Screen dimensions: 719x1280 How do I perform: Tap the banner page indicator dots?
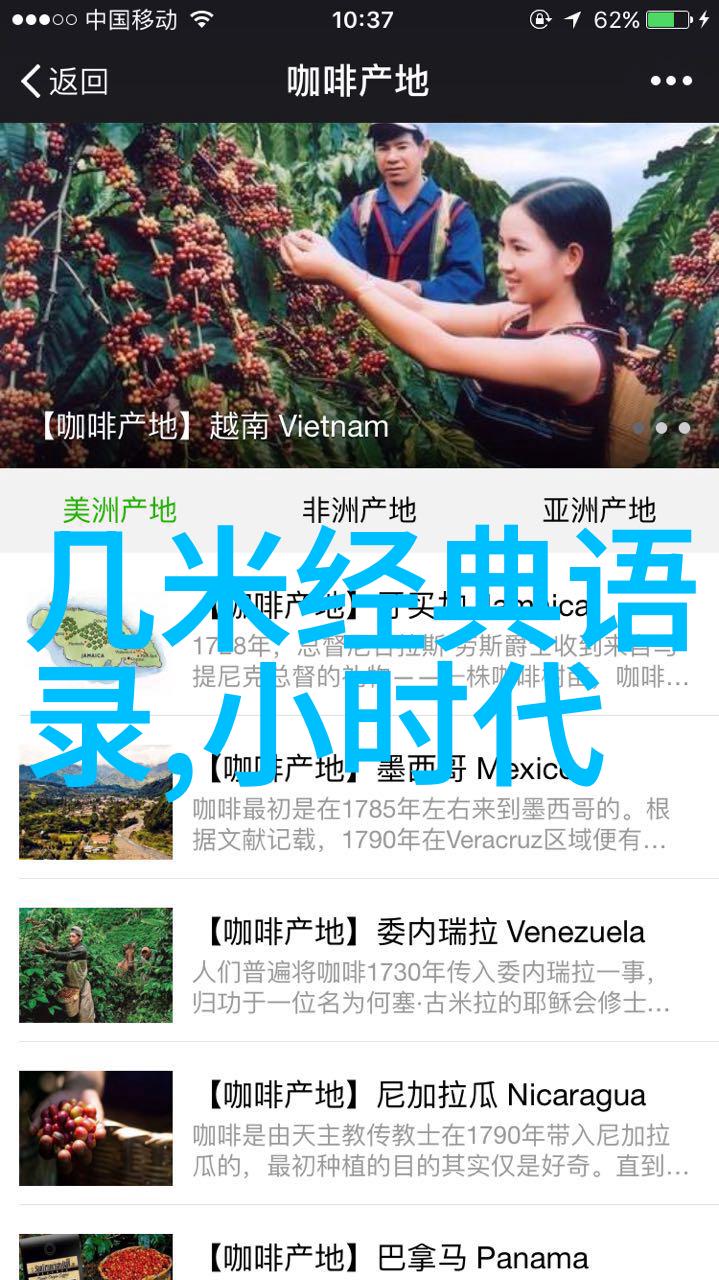click(661, 427)
